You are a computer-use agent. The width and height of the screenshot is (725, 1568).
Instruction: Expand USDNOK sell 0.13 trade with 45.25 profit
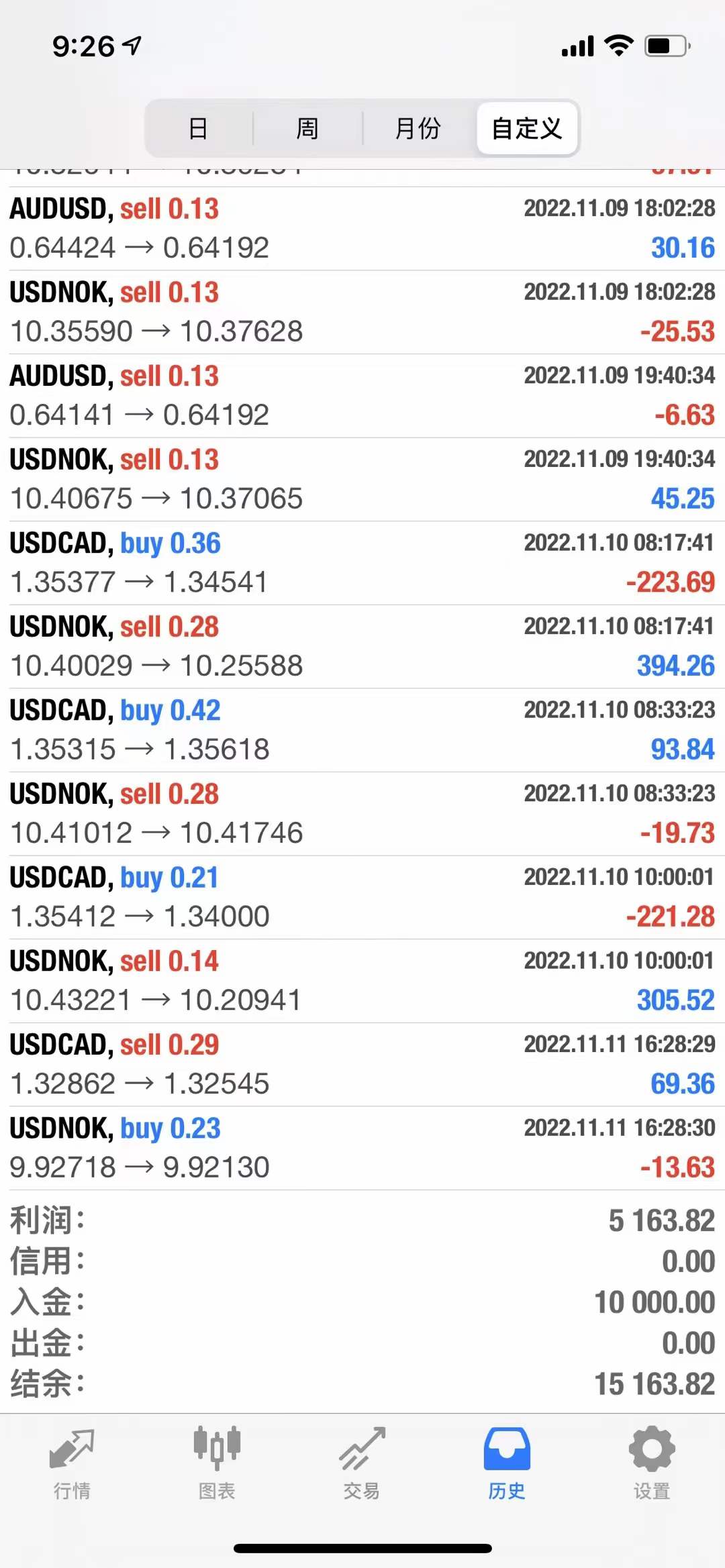362,479
